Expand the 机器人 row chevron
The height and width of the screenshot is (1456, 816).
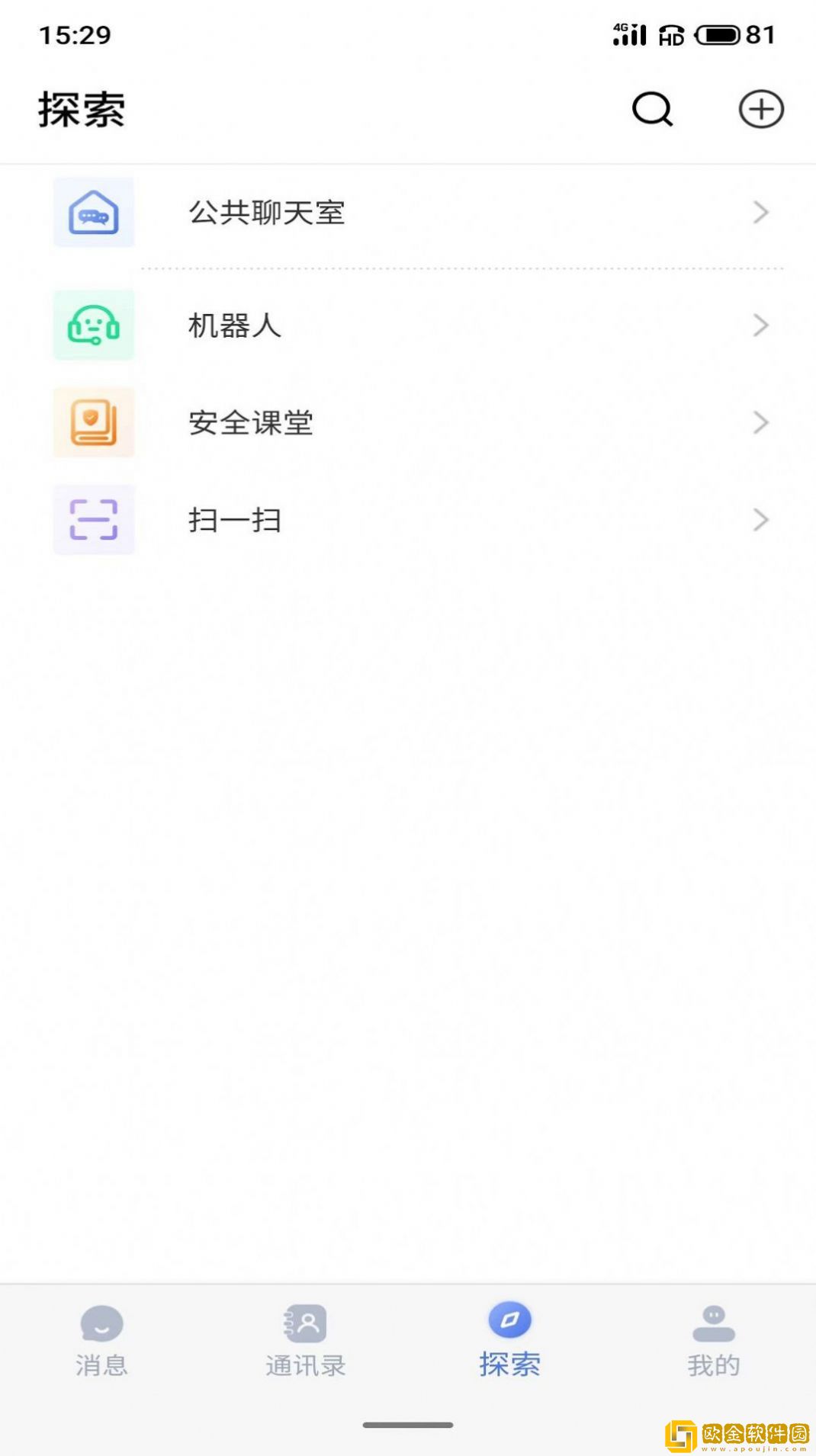[x=760, y=326]
